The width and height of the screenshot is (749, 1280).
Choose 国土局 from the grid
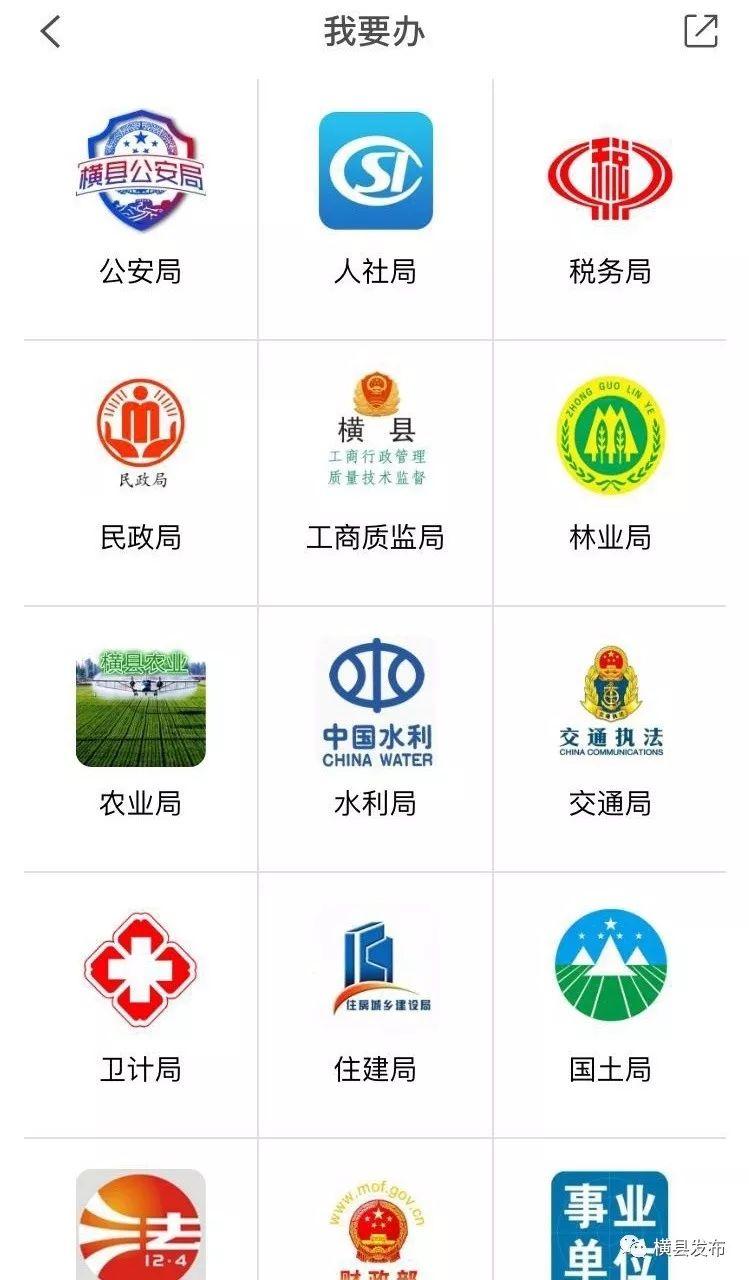(x=610, y=1005)
